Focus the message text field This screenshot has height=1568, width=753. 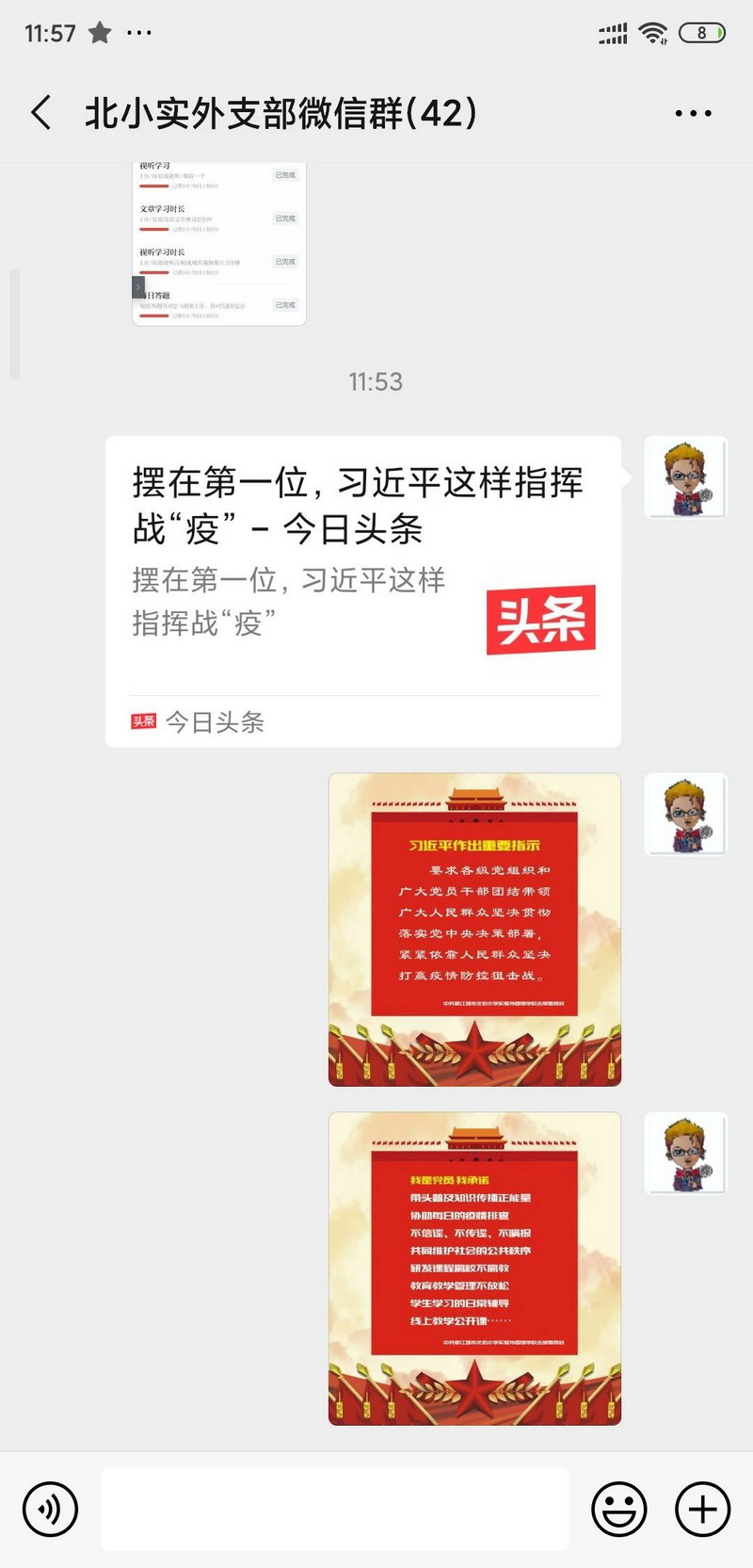click(334, 1509)
